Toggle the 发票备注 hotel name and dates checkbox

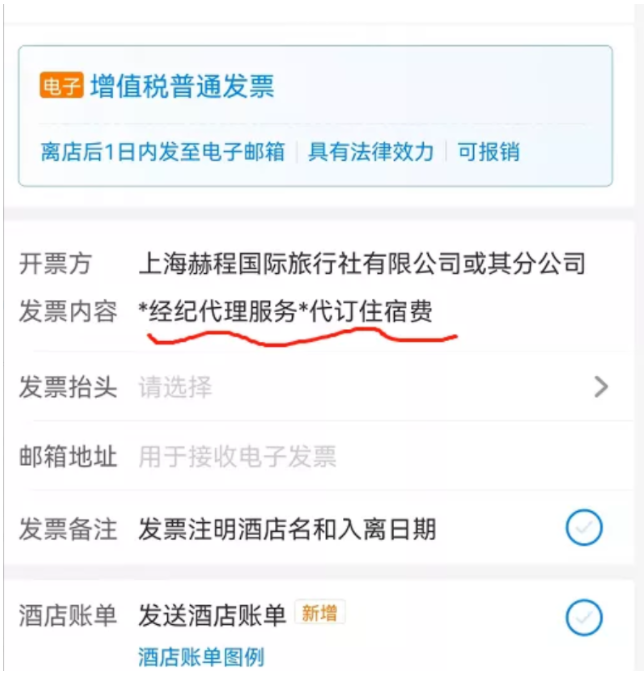pyautogui.click(x=584, y=527)
